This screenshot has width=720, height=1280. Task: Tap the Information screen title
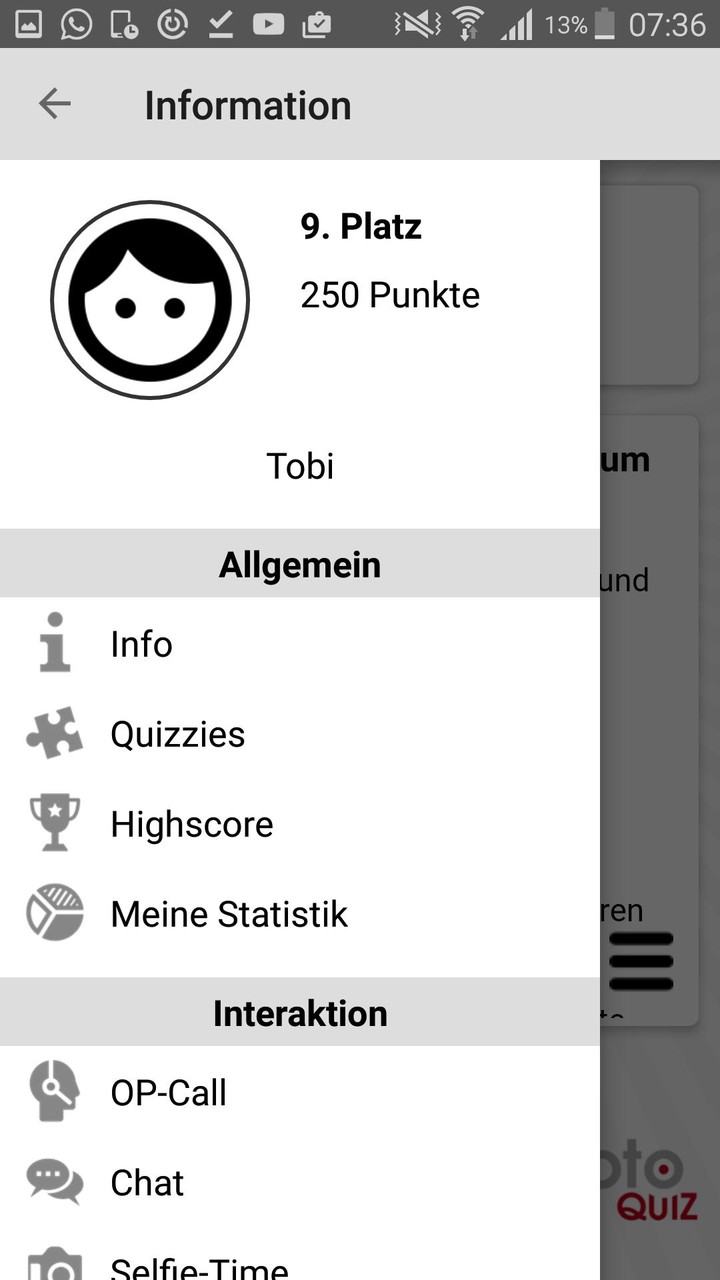(247, 105)
